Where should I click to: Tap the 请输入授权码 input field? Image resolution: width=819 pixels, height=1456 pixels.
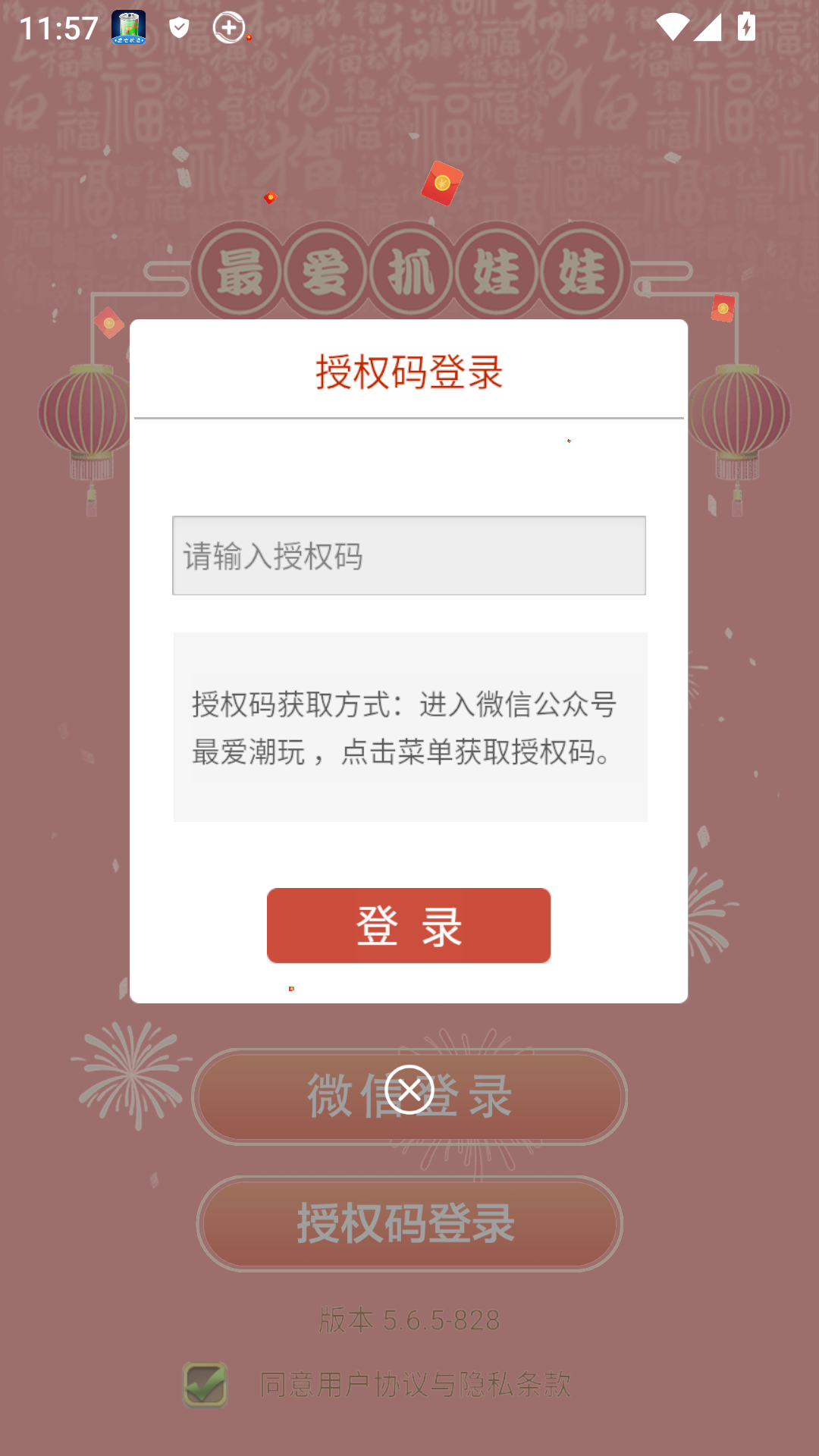(409, 555)
